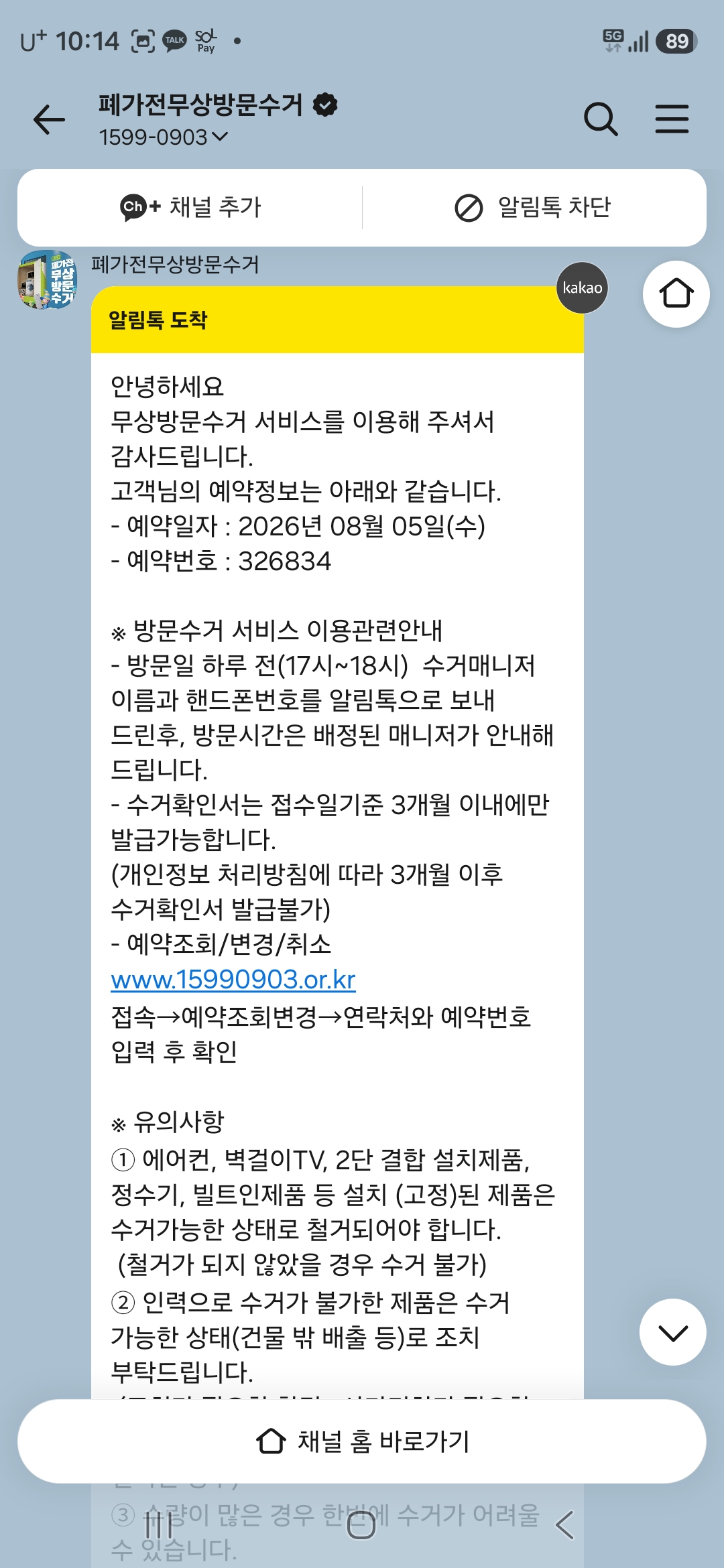This screenshot has height=1568, width=724.
Task: Go back using the top-left arrow
Action: click(x=49, y=120)
